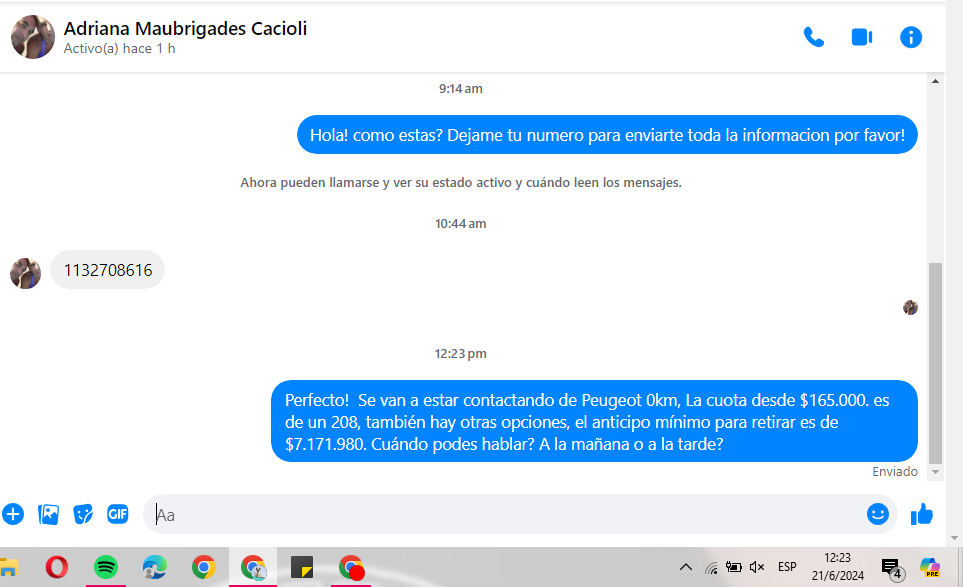The width and height of the screenshot is (963, 587).
Task: Open the emoji picker
Action: tap(877, 514)
